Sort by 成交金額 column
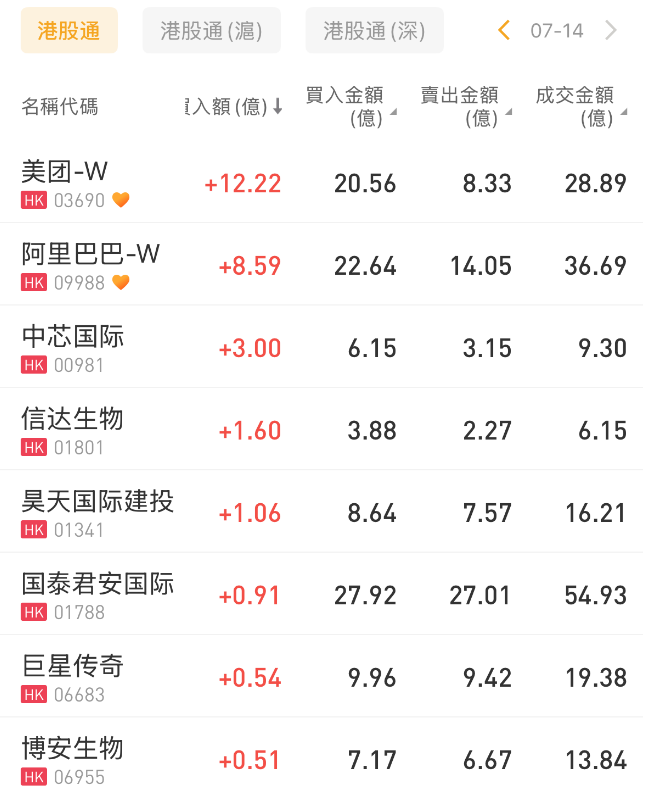This screenshot has height=799, width=656. (581, 107)
